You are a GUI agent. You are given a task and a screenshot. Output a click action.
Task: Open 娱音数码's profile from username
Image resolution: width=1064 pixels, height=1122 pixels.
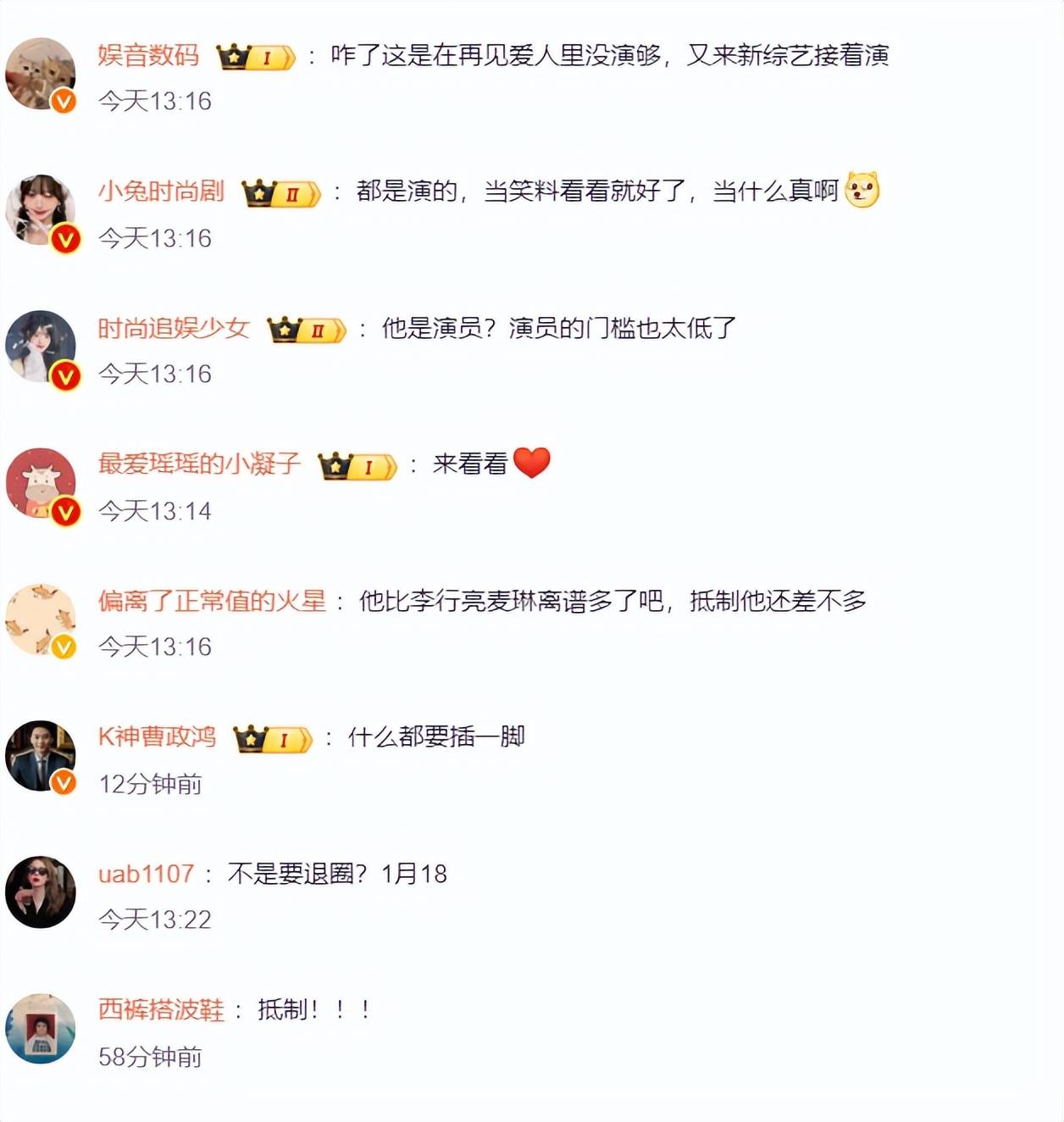tap(148, 56)
